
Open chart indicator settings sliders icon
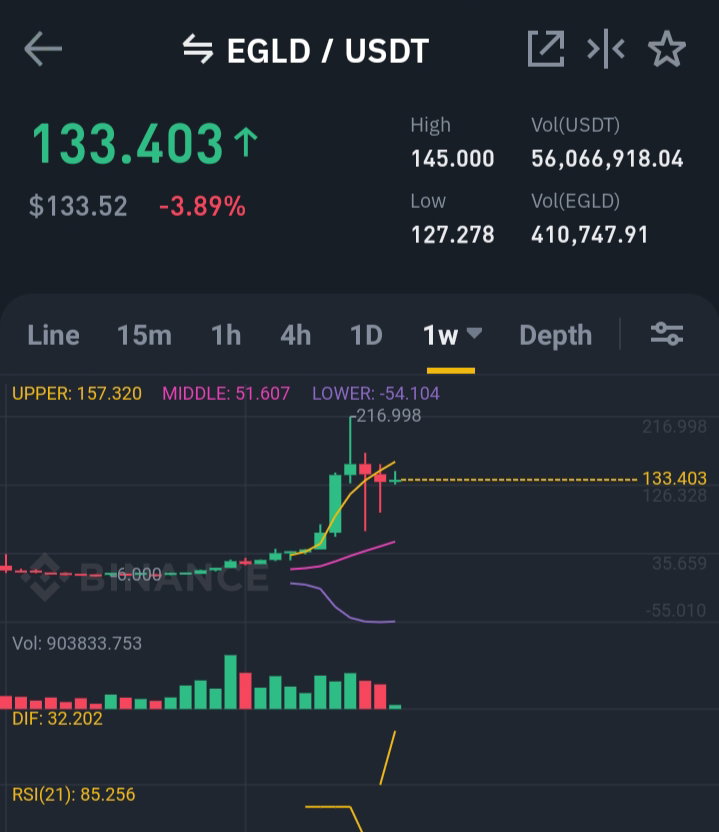point(667,334)
